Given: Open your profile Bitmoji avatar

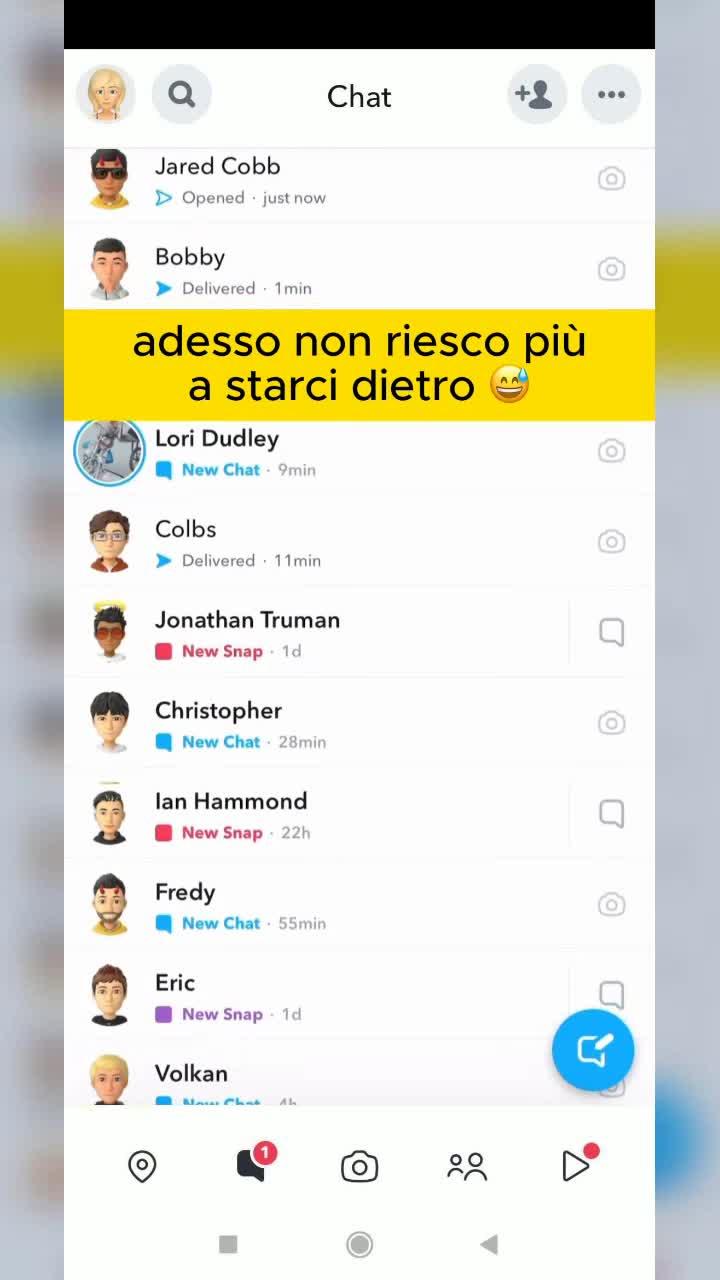Looking at the screenshot, I should pos(106,93).
